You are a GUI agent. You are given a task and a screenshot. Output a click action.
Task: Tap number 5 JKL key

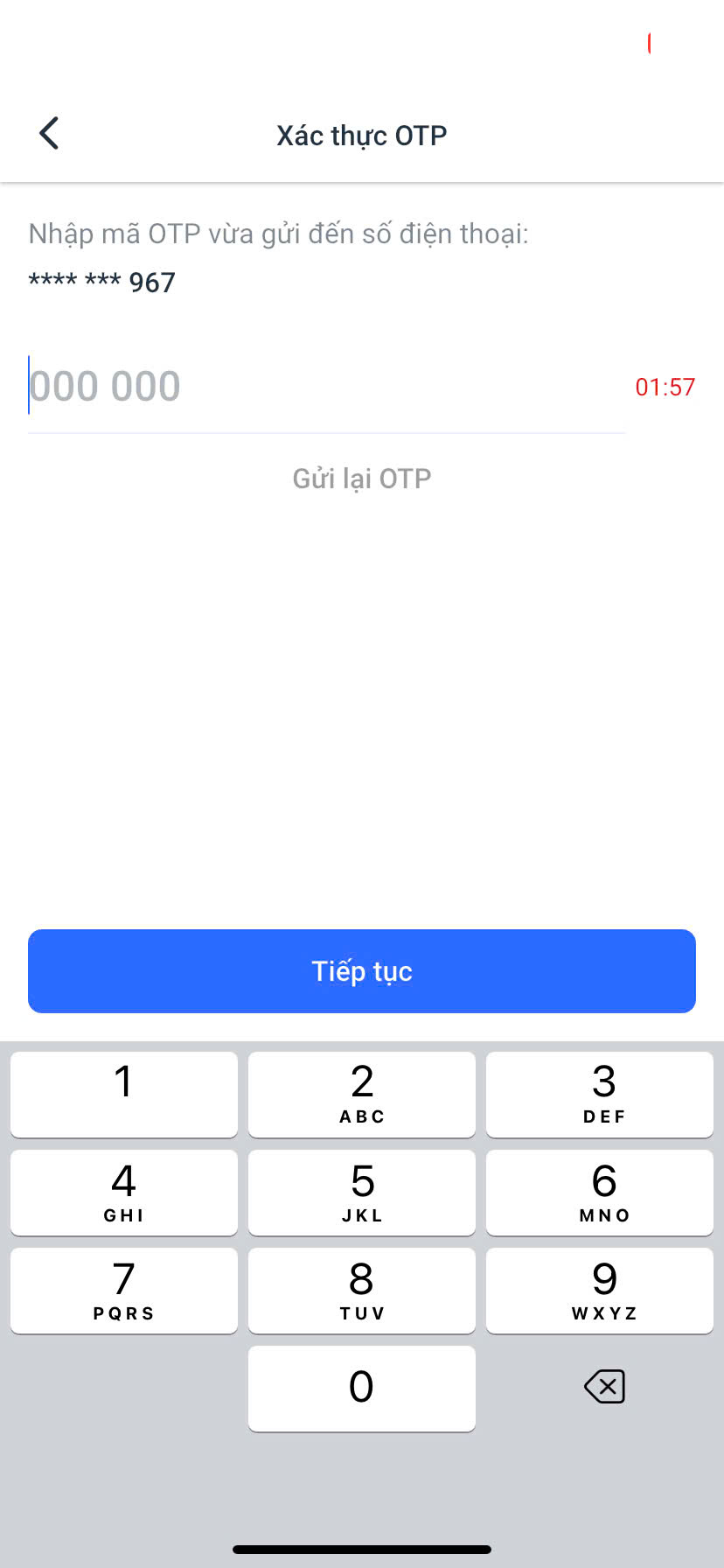(361, 1192)
